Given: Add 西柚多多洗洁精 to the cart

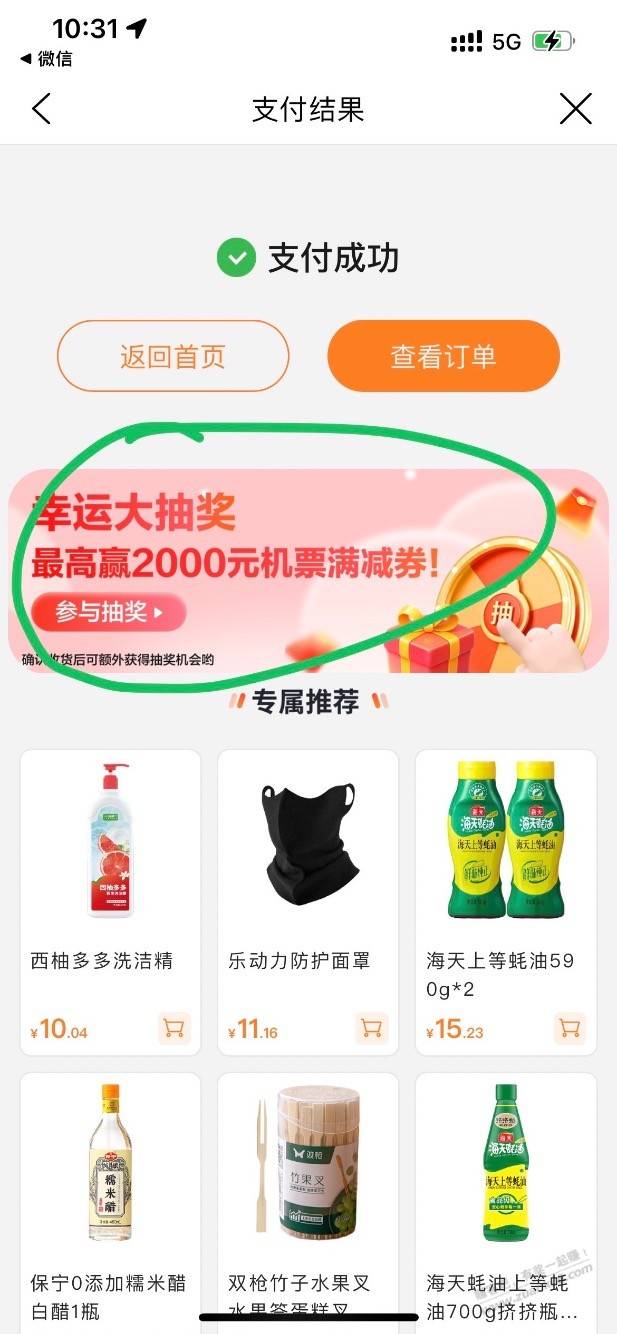Looking at the screenshot, I should 174,1027.
